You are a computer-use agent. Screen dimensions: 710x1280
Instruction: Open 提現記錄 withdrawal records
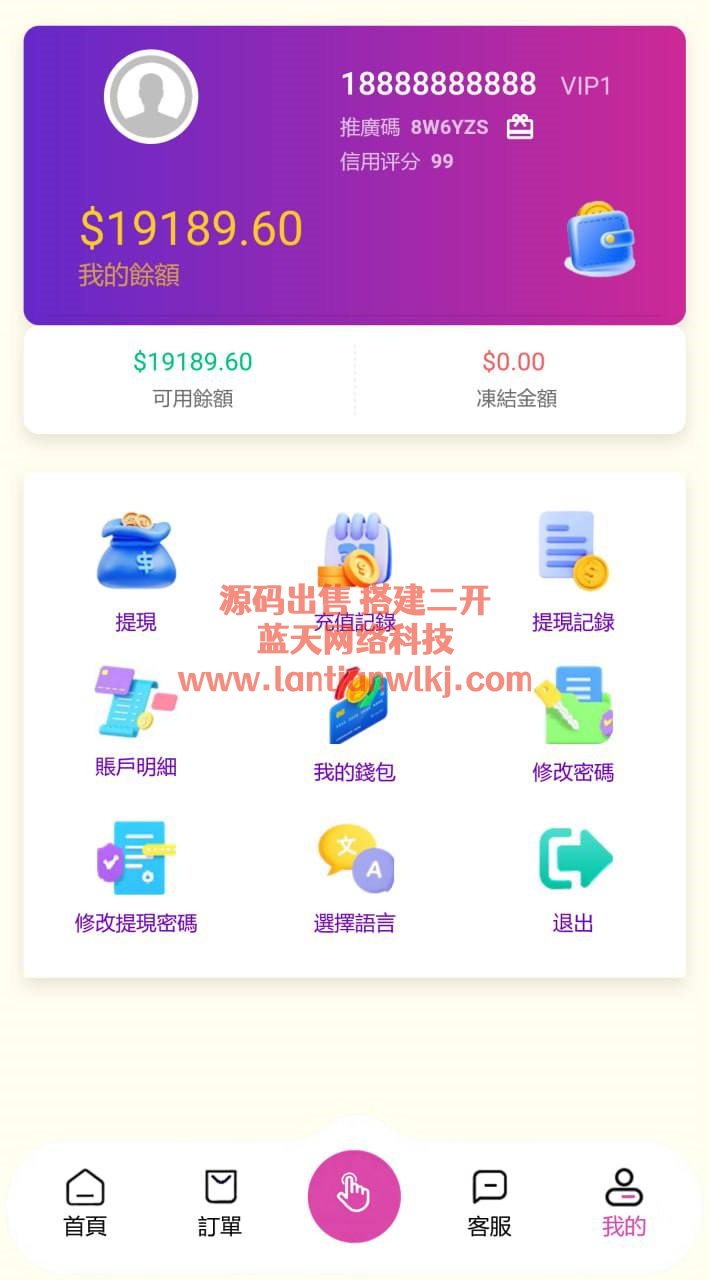coord(573,571)
